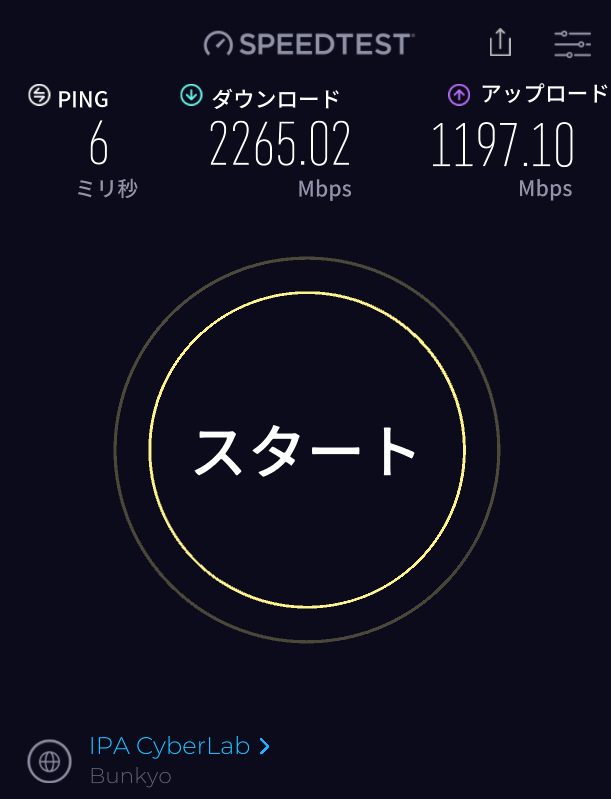Tap the スタート button to begin test
611x799 pixels.
(306, 450)
